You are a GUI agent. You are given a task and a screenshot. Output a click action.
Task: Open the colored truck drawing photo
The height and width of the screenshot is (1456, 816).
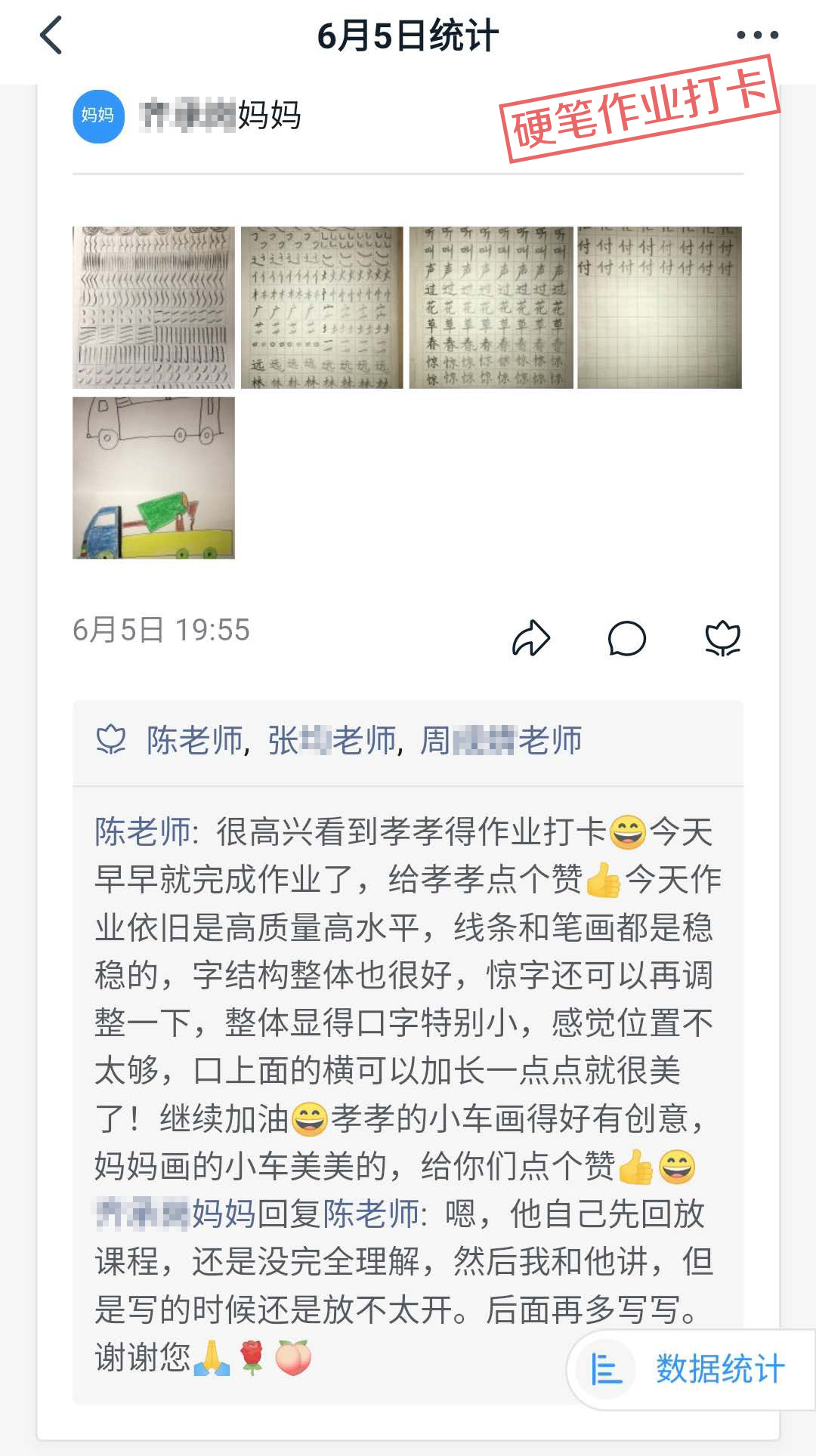click(153, 478)
